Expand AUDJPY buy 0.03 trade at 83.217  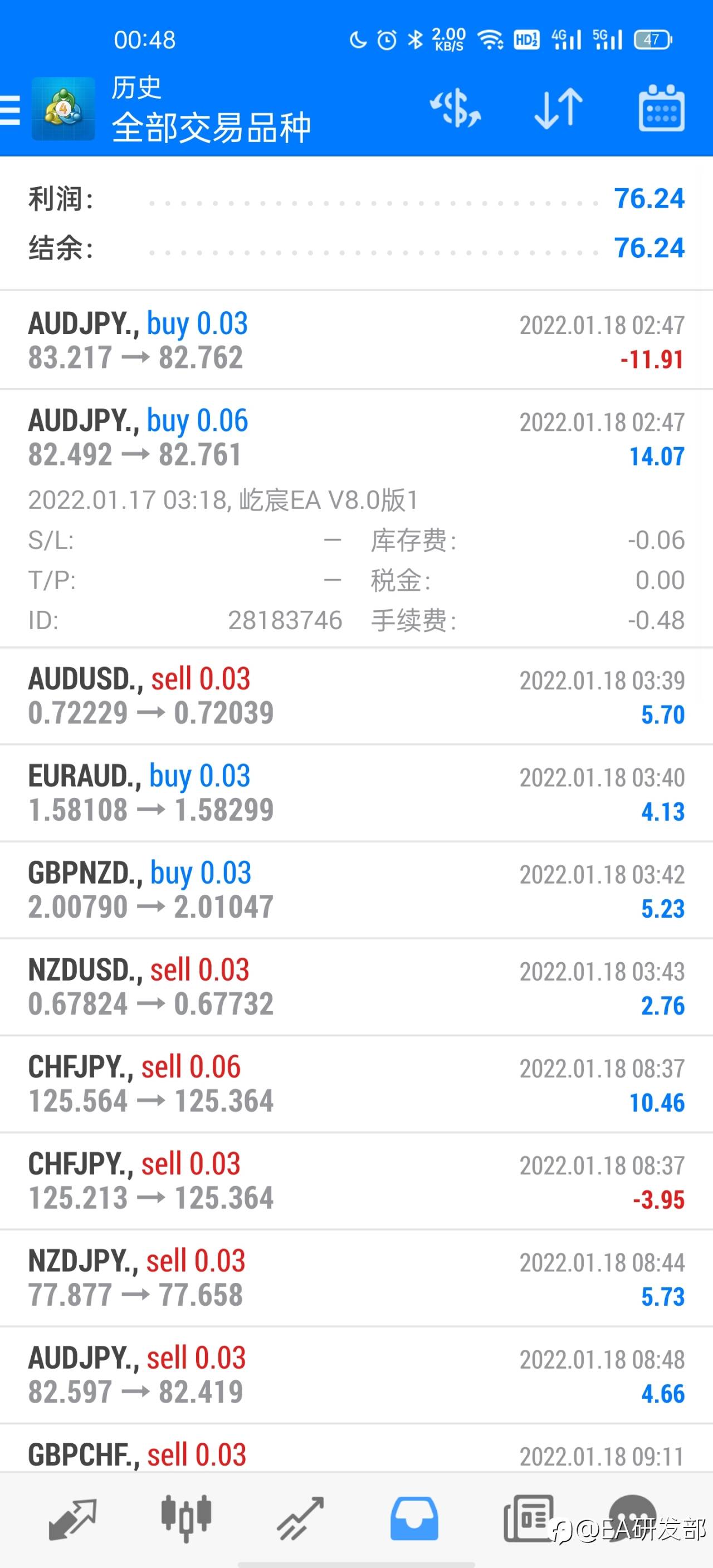point(356,341)
